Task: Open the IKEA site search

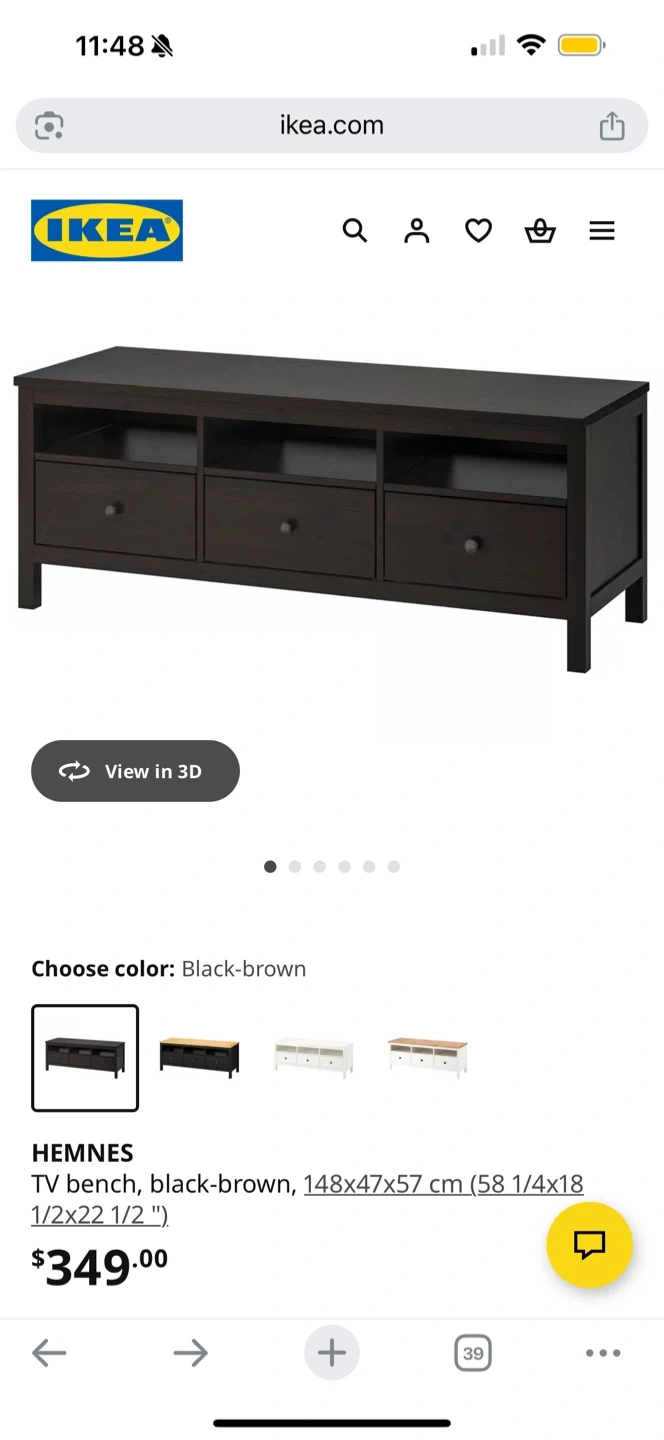Action: coord(355,231)
